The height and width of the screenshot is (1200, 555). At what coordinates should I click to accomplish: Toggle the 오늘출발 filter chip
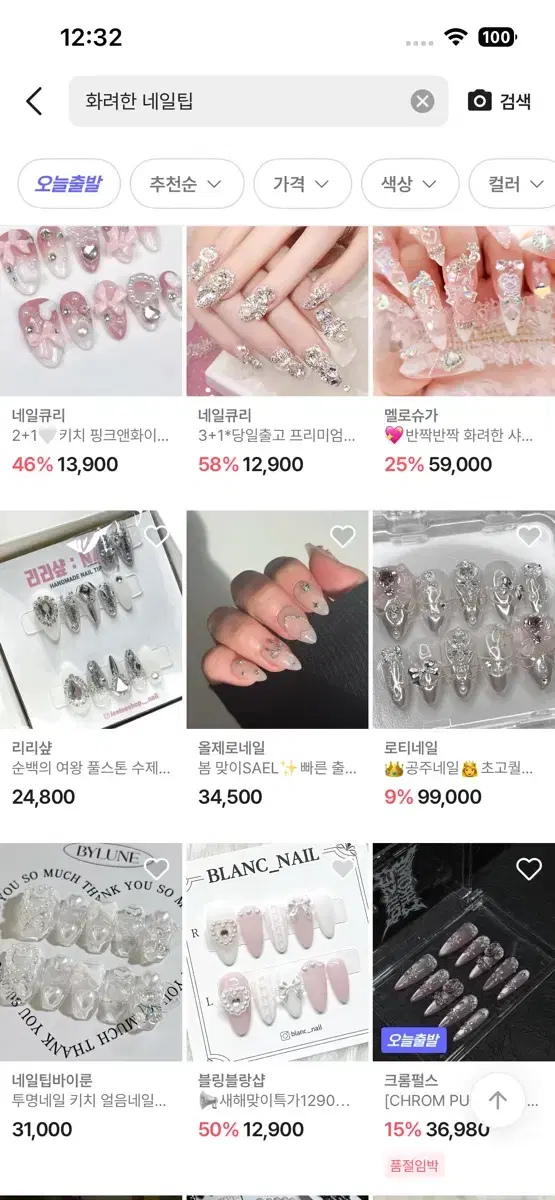click(x=70, y=184)
